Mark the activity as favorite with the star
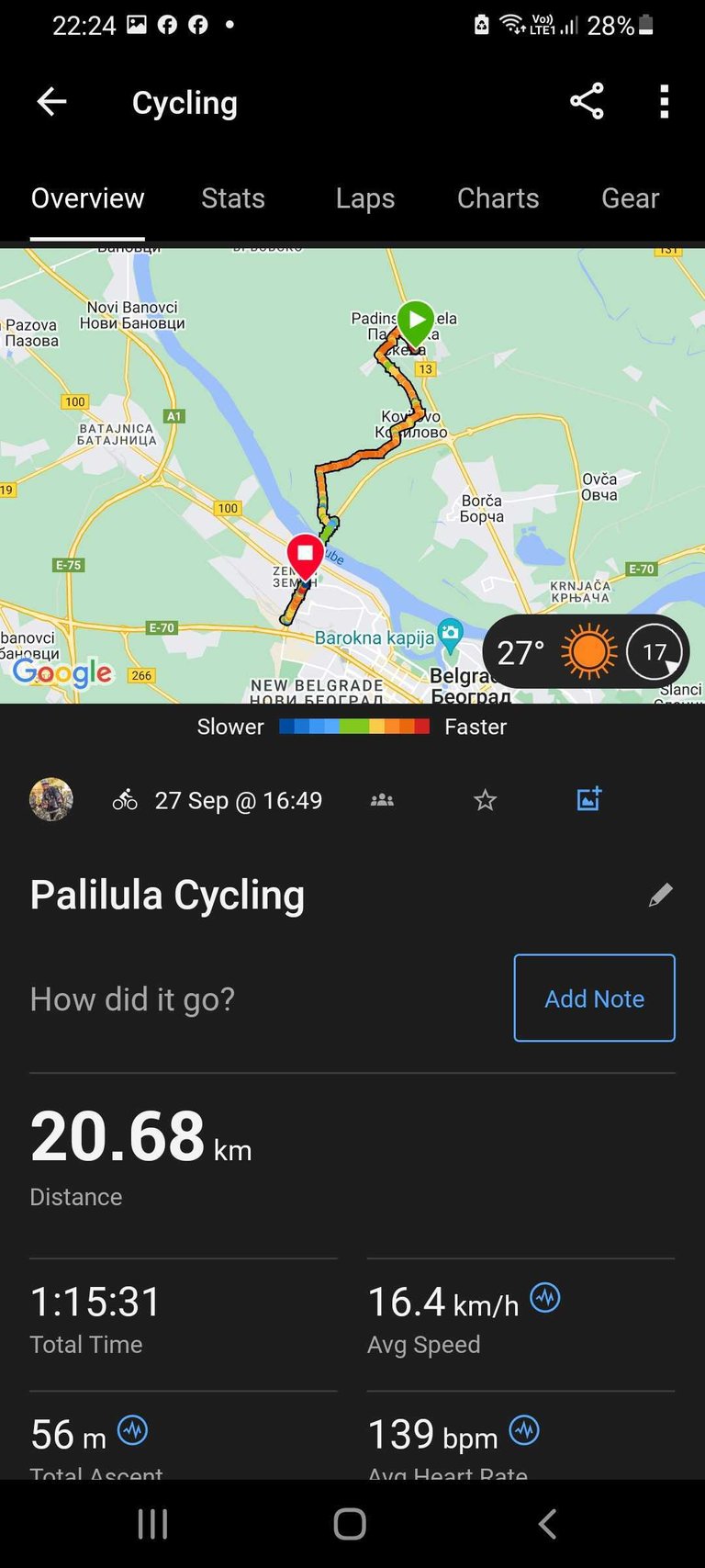The width and height of the screenshot is (705, 1568). coord(485,801)
